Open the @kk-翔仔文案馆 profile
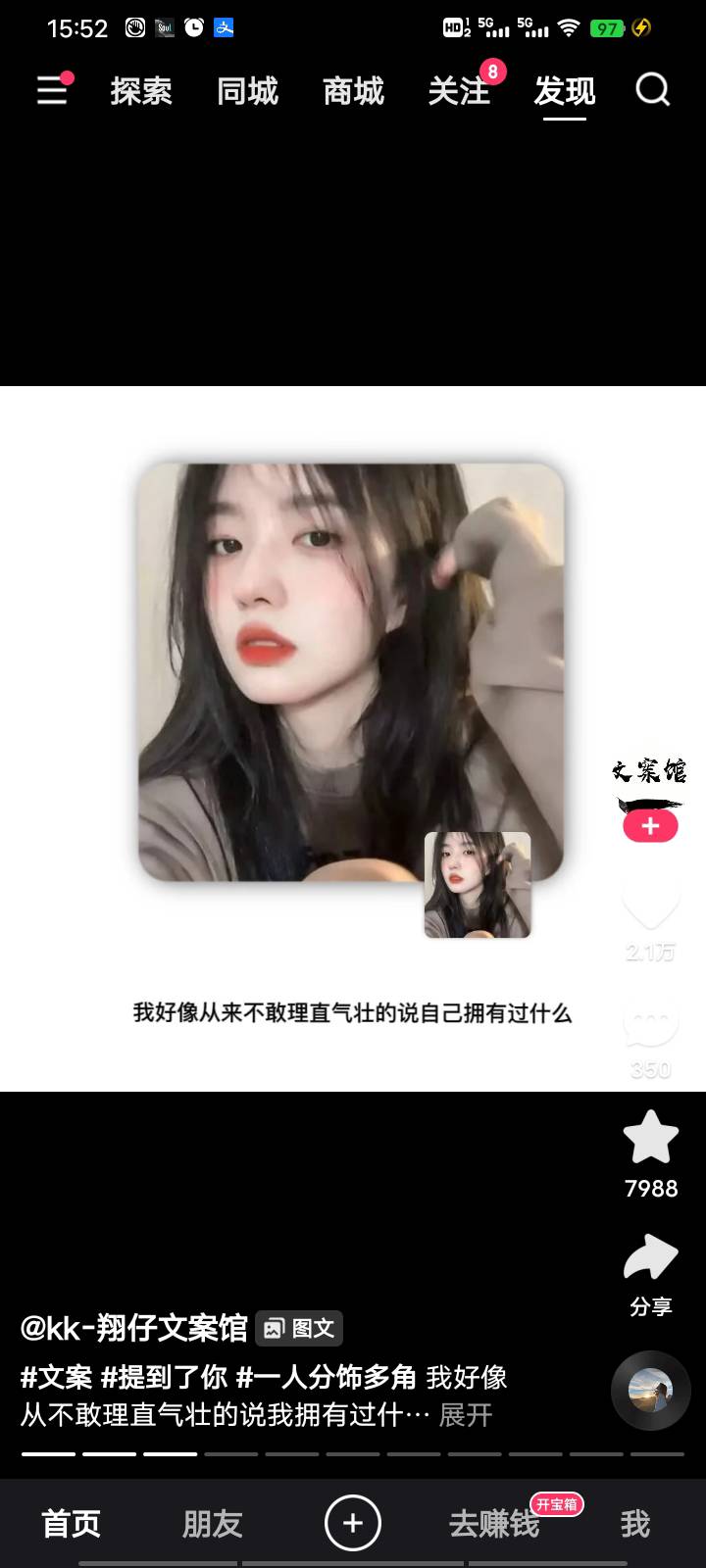 click(x=133, y=1328)
